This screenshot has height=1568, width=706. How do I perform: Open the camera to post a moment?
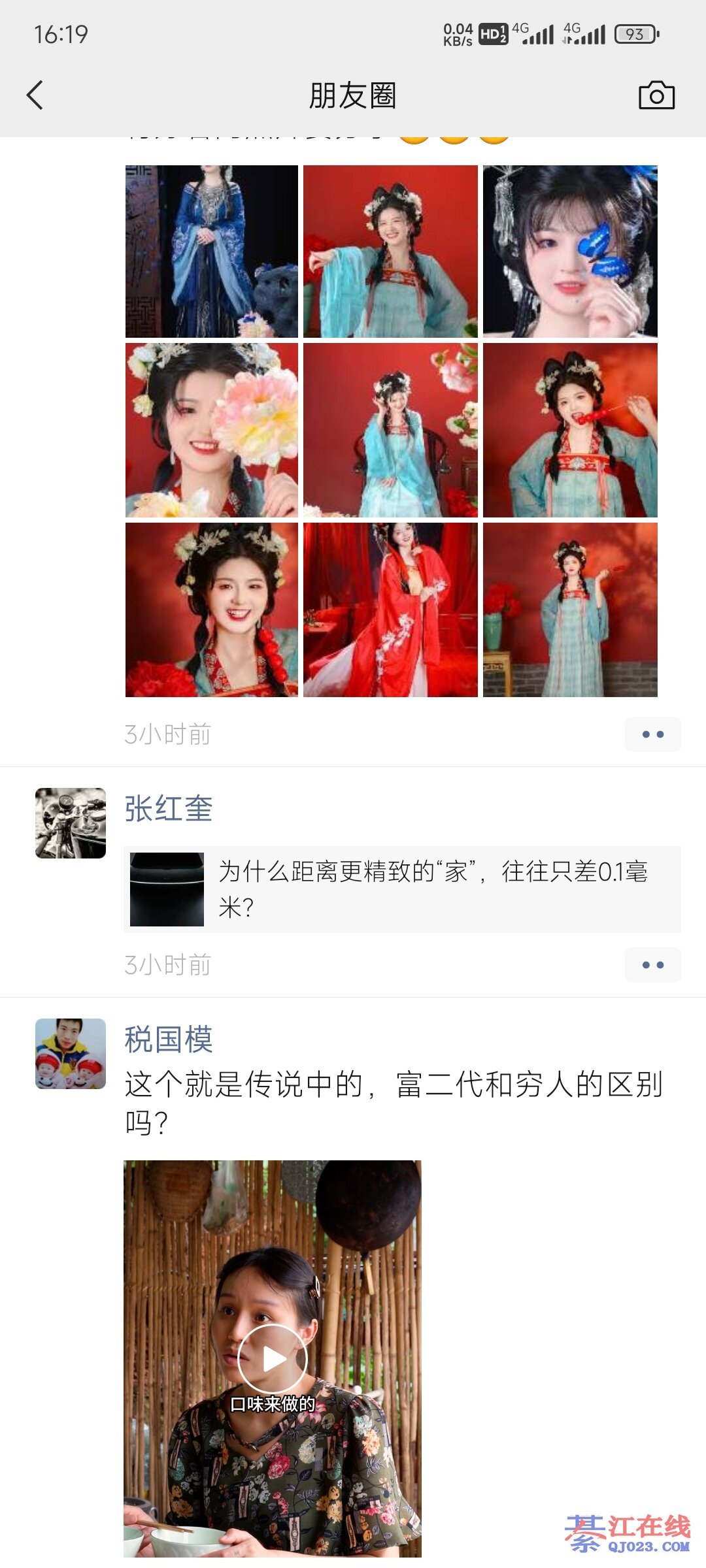(656, 95)
